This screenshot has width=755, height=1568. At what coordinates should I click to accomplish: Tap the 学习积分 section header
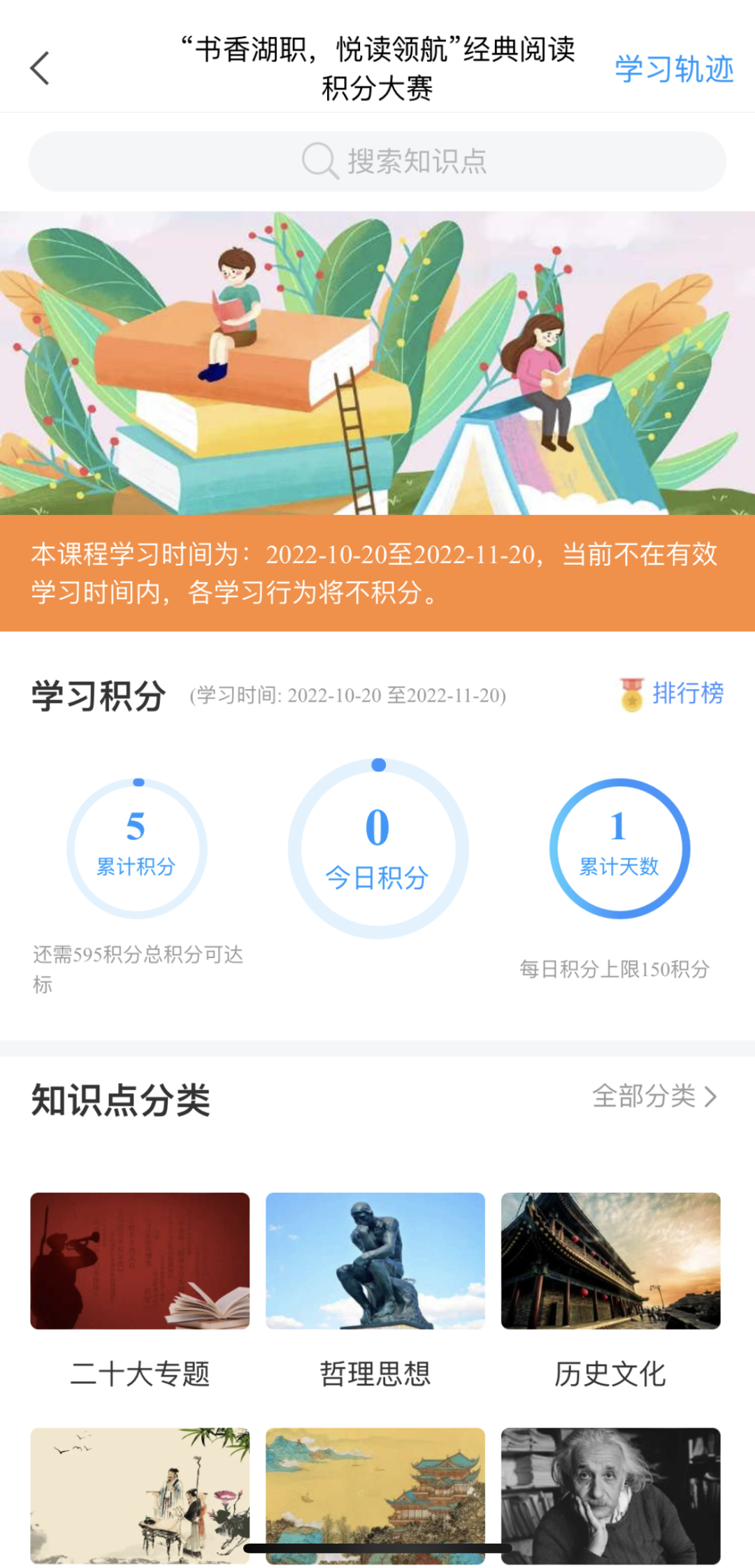pyautogui.click(x=99, y=693)
